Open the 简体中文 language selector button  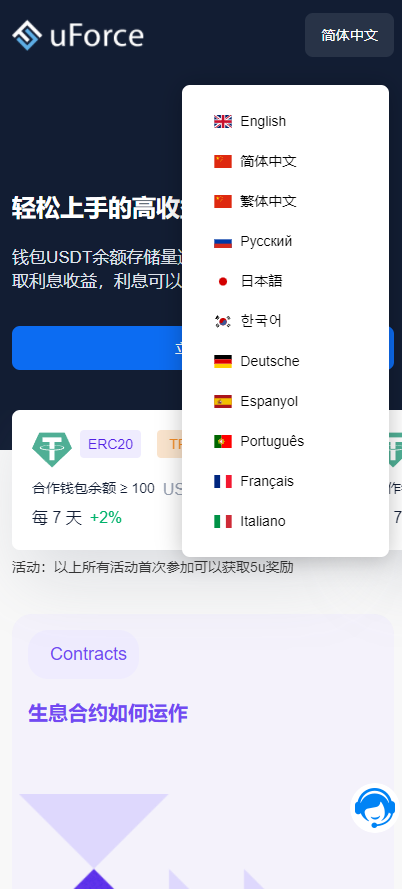tap(349, 35)
